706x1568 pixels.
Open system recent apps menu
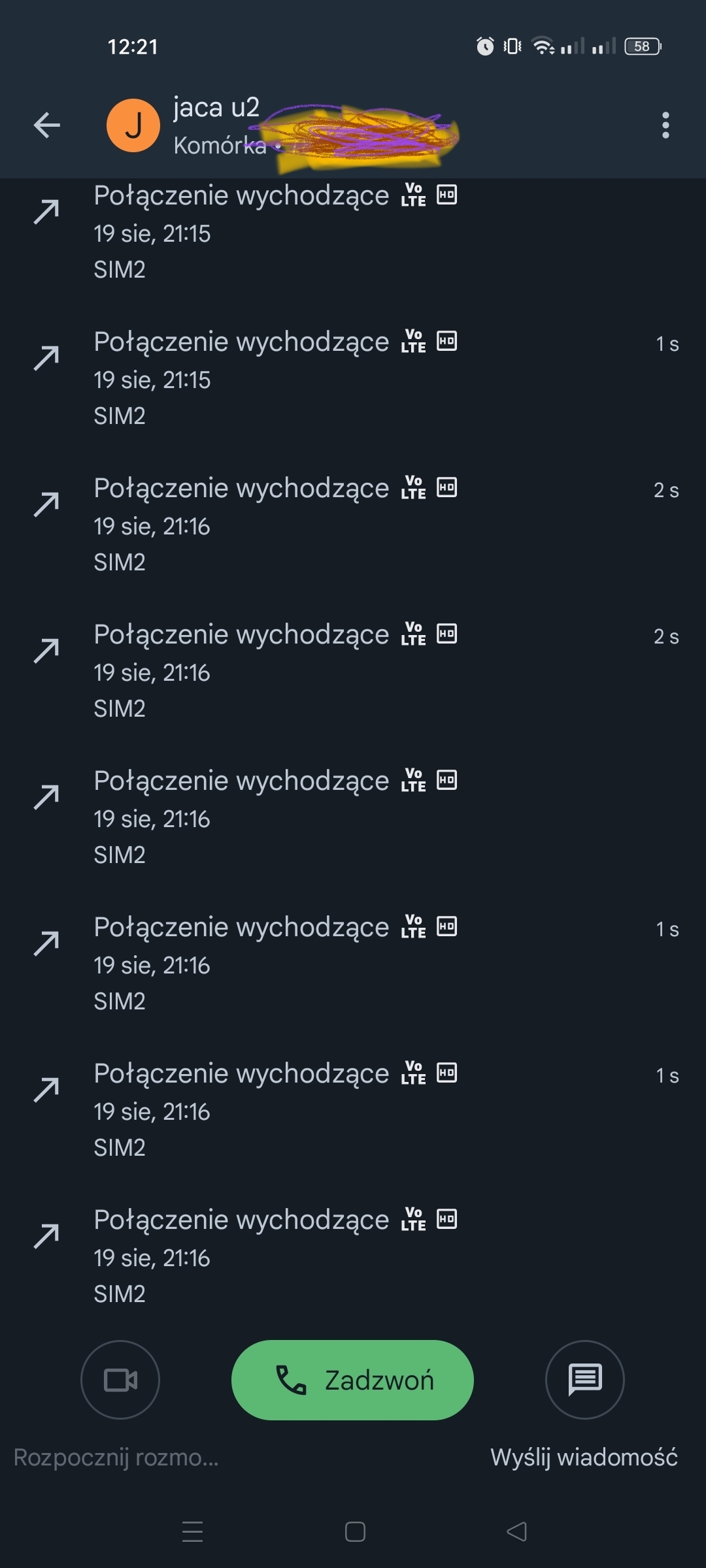192,1531
